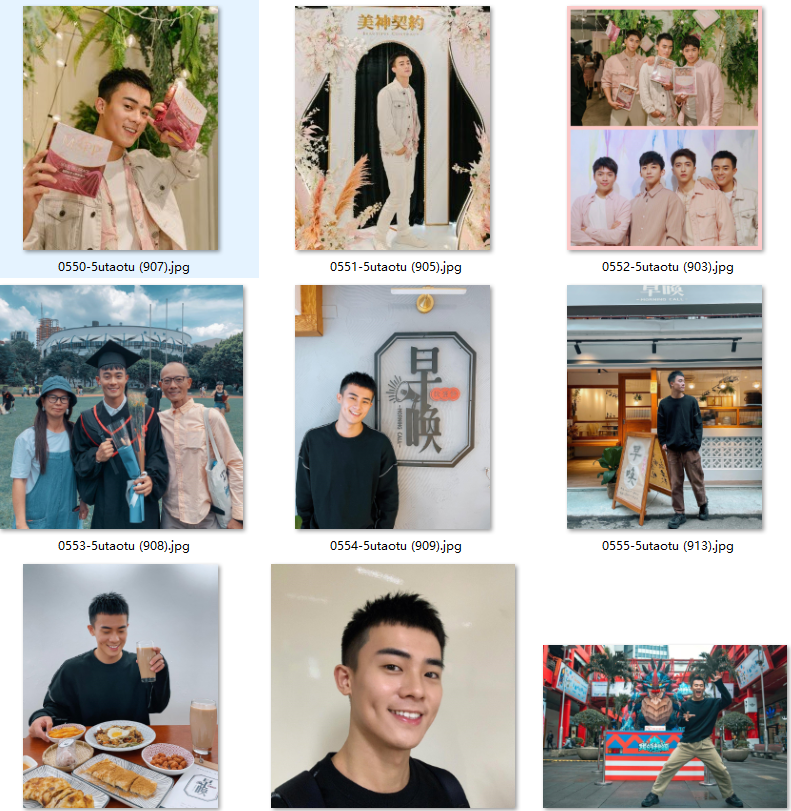Open the collage file 0552-5utaotu (903).jpg
The image size is (791, 811).
(665, 128)
